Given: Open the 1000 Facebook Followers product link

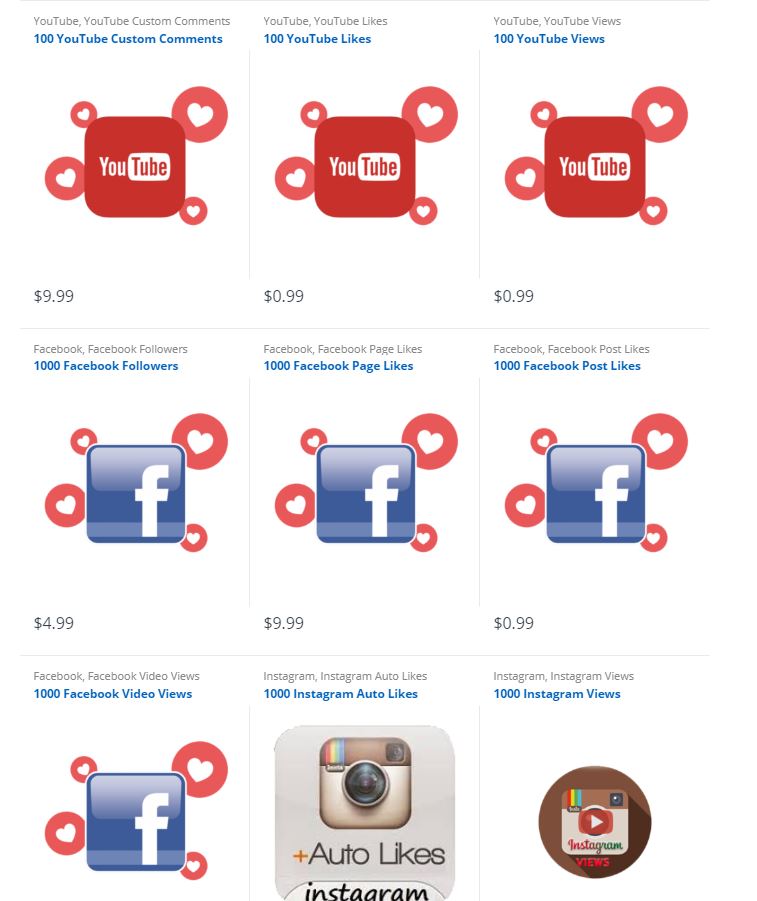Looking at the screenshot, I should point(106,366).
